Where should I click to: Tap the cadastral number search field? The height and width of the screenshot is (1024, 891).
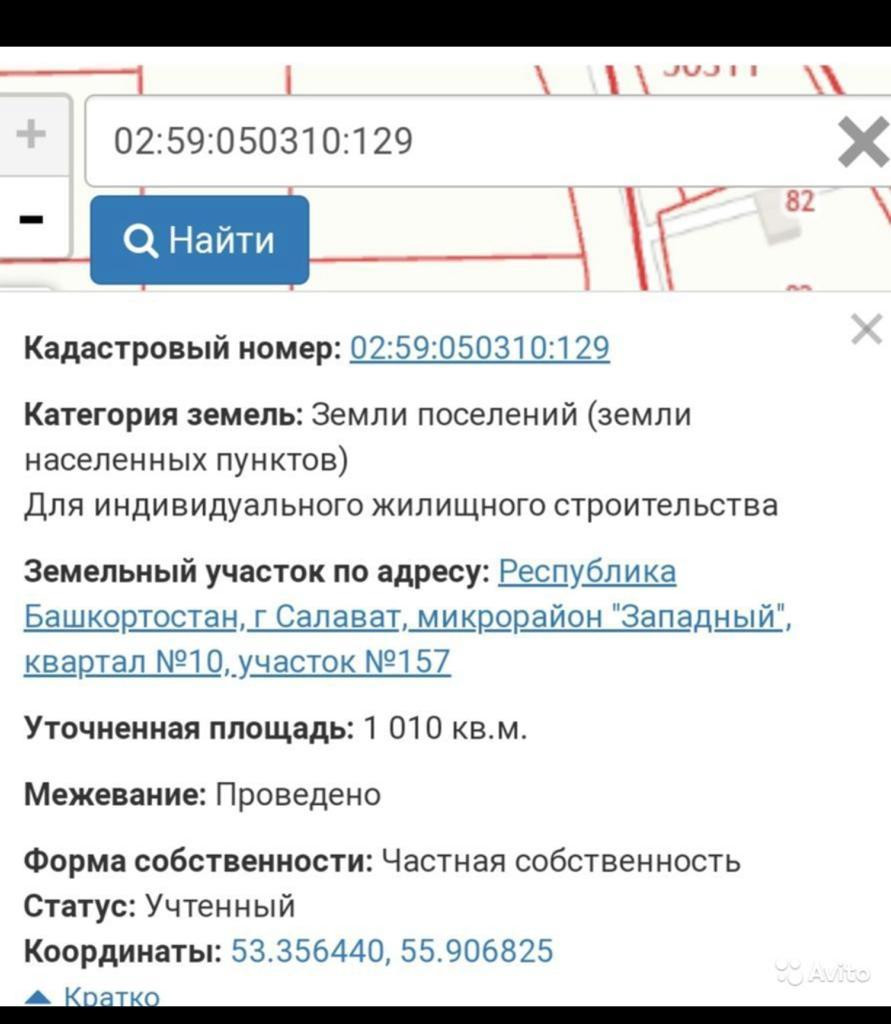[x=457, y=141]
